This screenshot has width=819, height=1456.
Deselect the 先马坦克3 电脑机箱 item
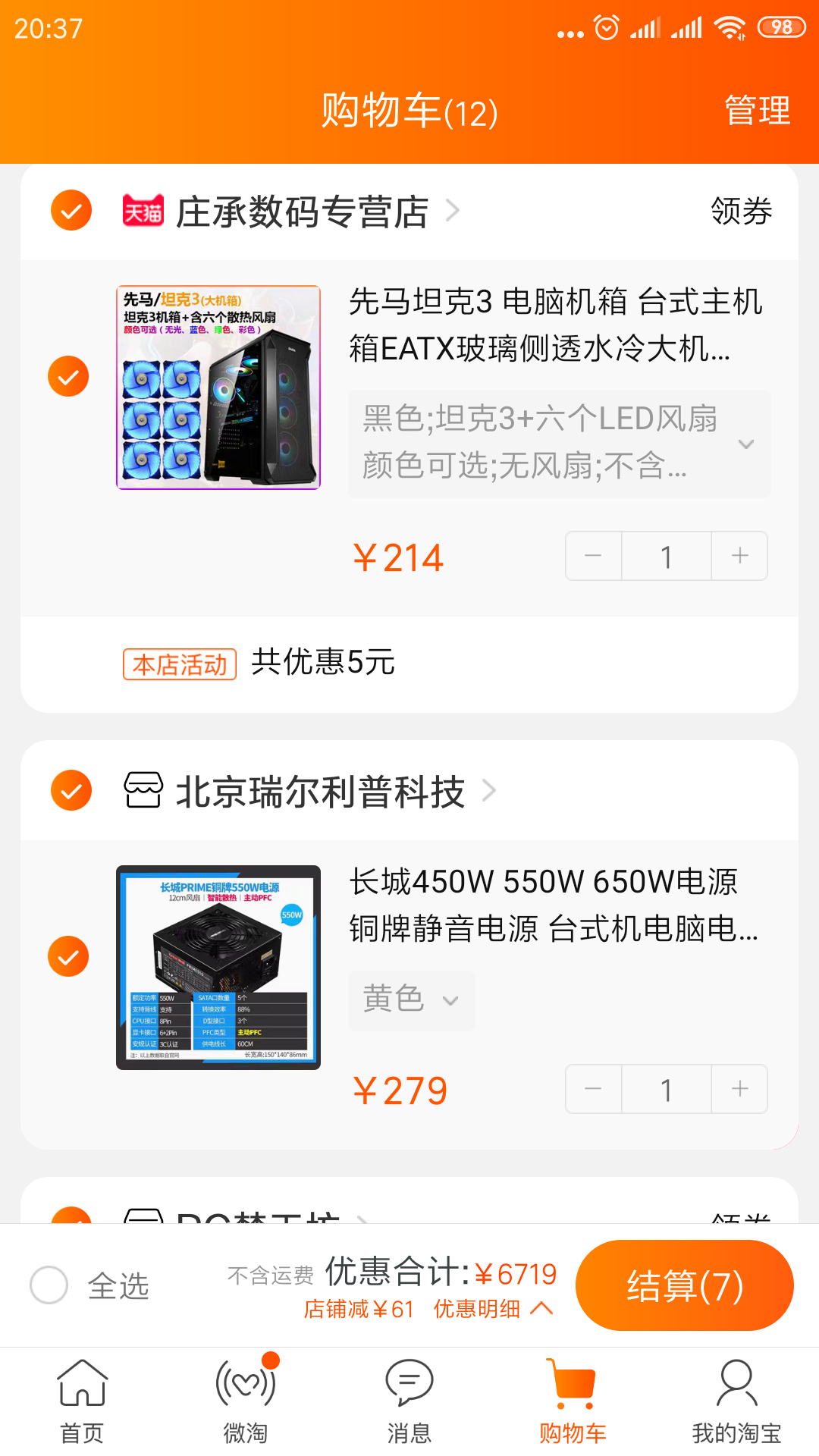tap(68, 376)
